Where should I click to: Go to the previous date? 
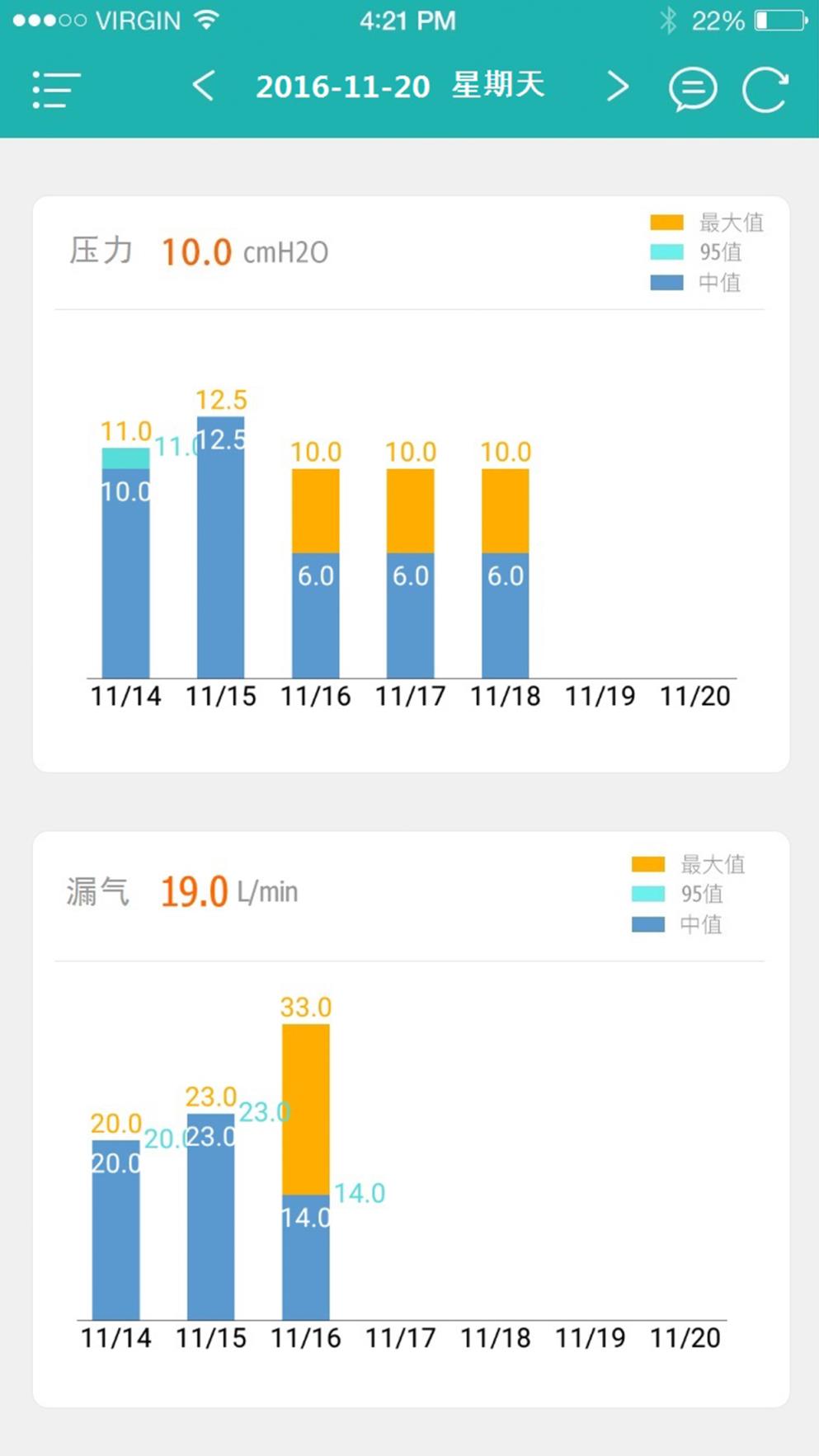204,86
